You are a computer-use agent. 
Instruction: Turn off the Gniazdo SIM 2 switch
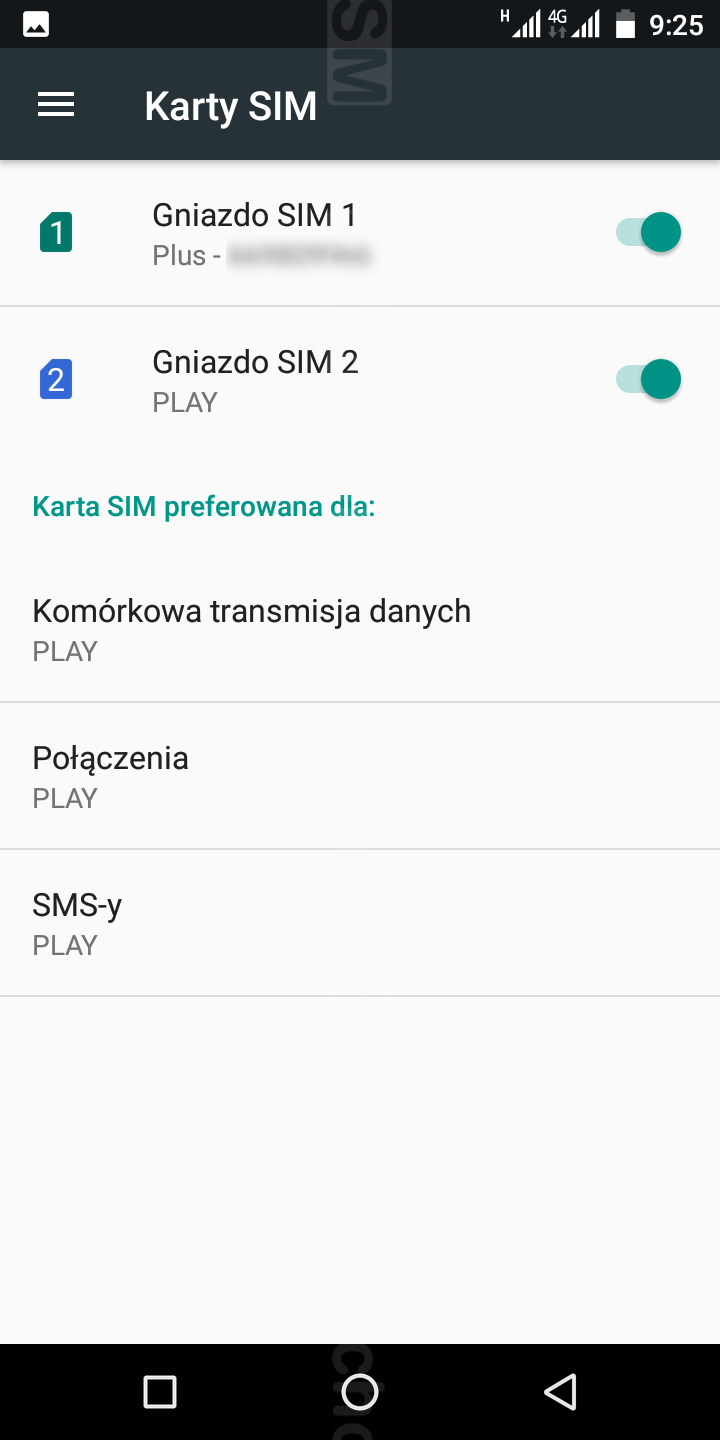click(649, 380)
